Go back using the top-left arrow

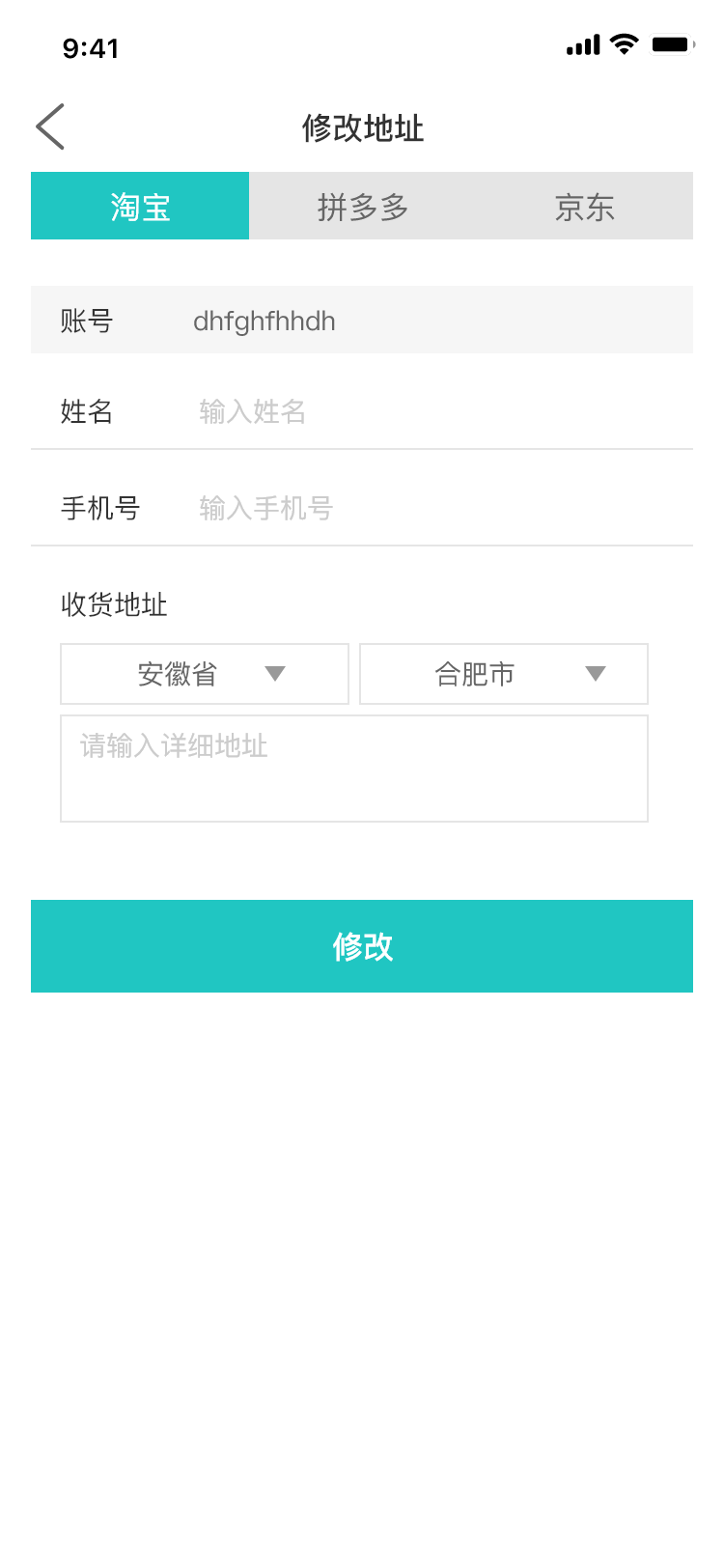(x=50, y=126)
